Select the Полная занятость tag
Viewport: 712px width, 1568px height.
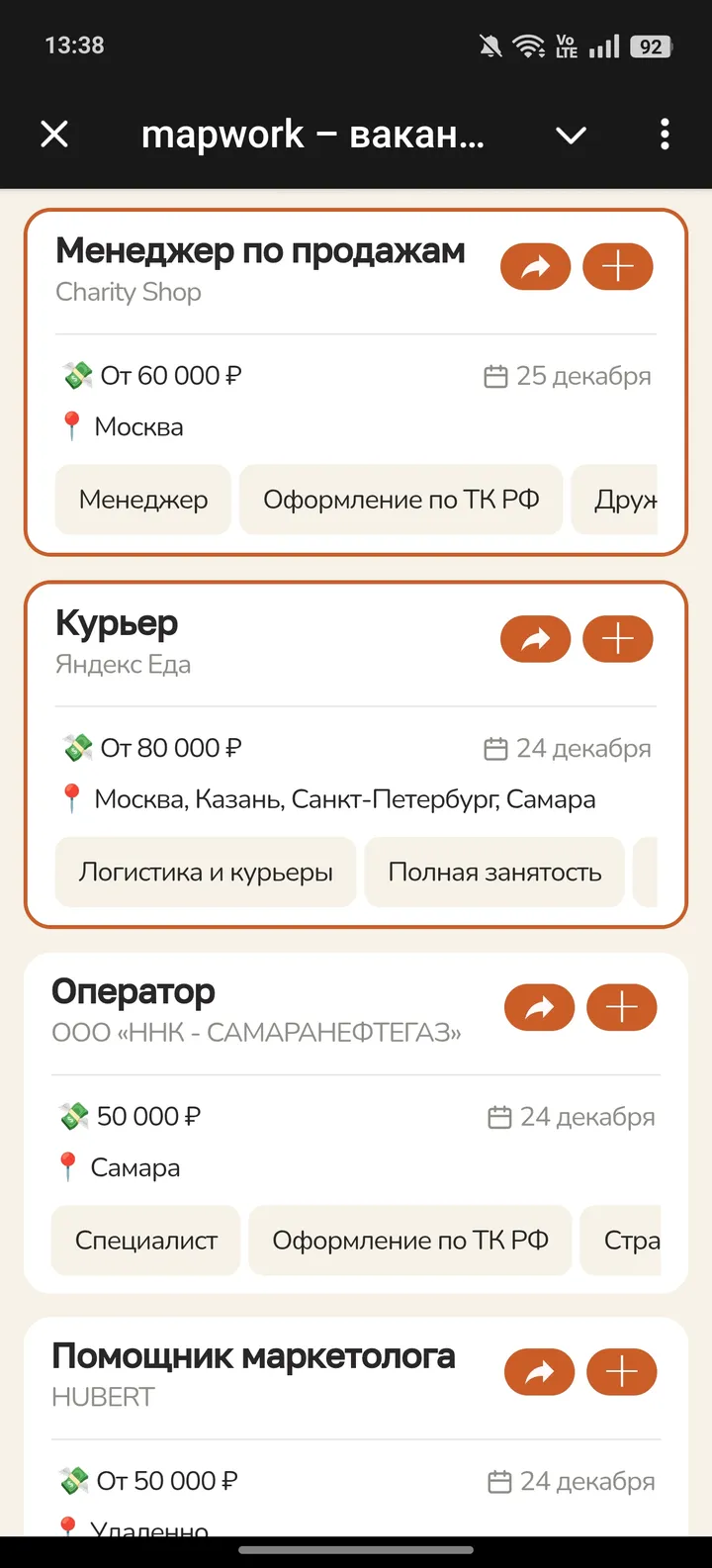pyautogui.click(x=493, y=872)
